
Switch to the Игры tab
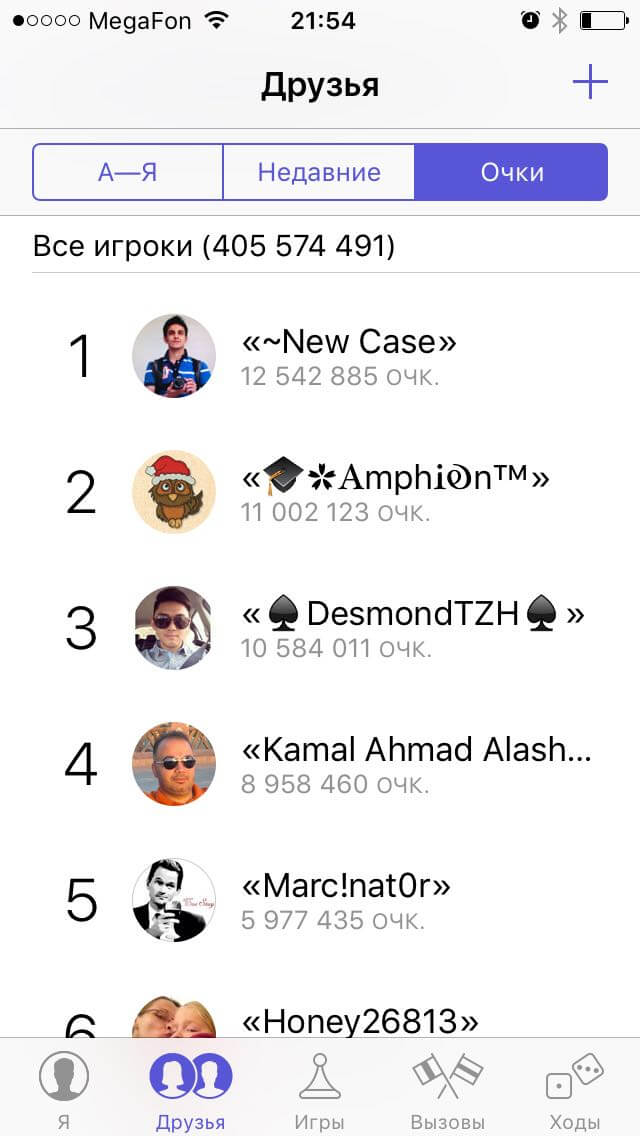(x=320, y=1088)
